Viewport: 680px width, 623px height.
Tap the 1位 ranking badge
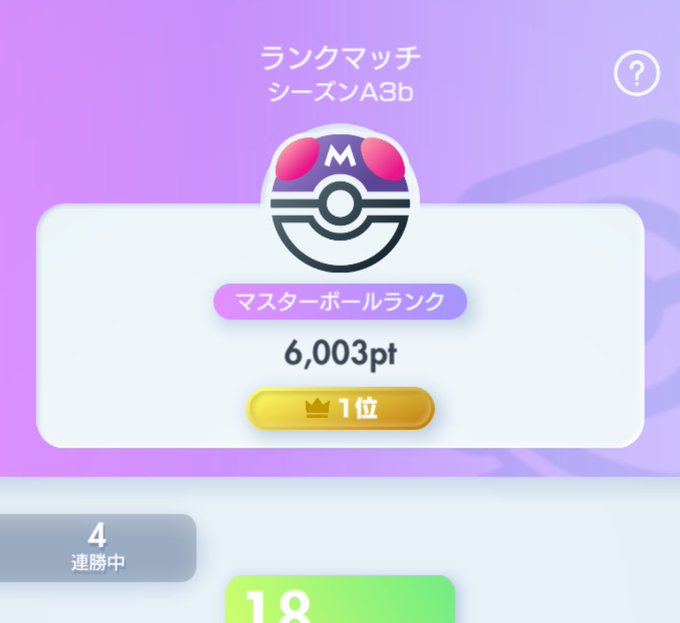(340, 409)
